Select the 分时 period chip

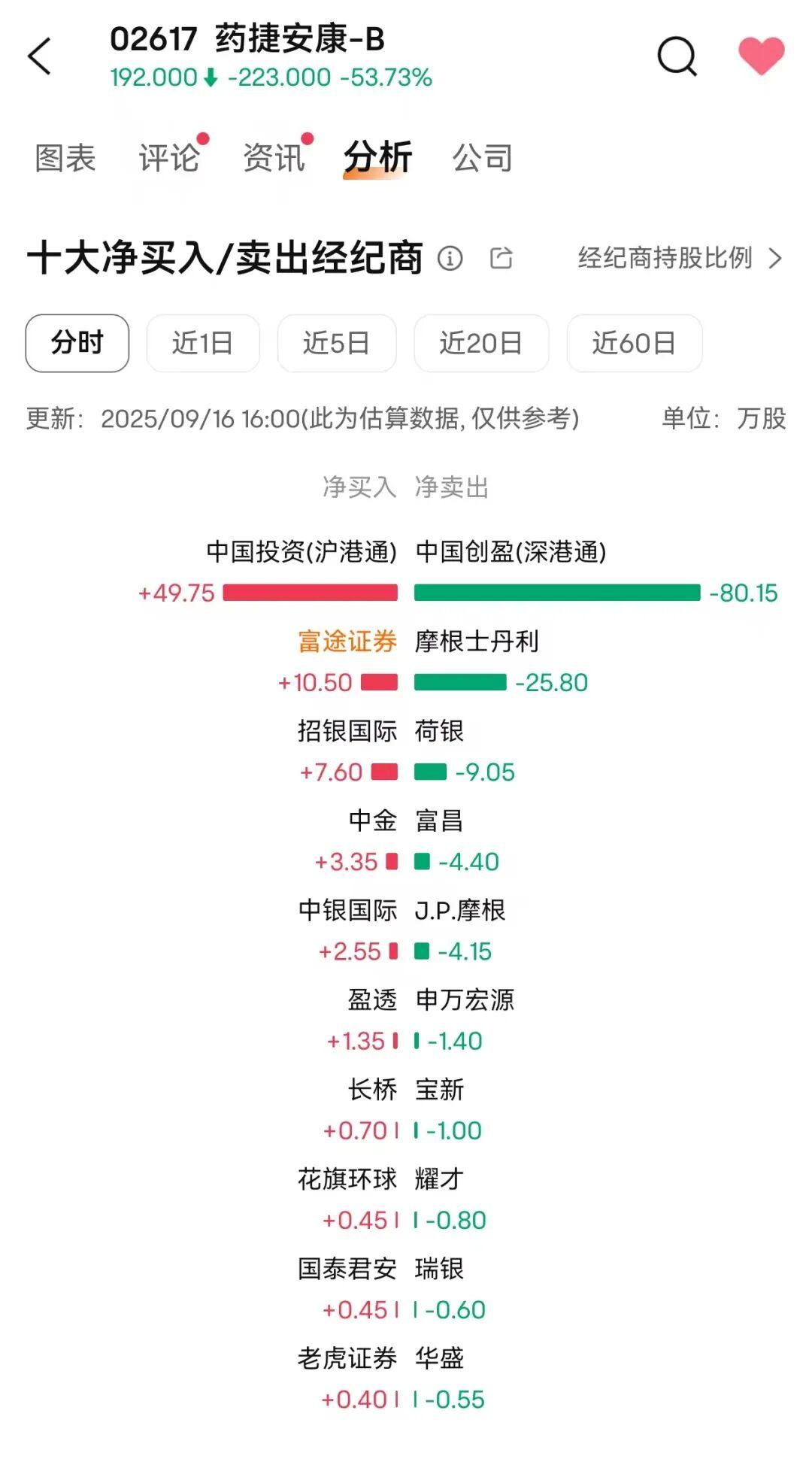click(x=77, y=344)
